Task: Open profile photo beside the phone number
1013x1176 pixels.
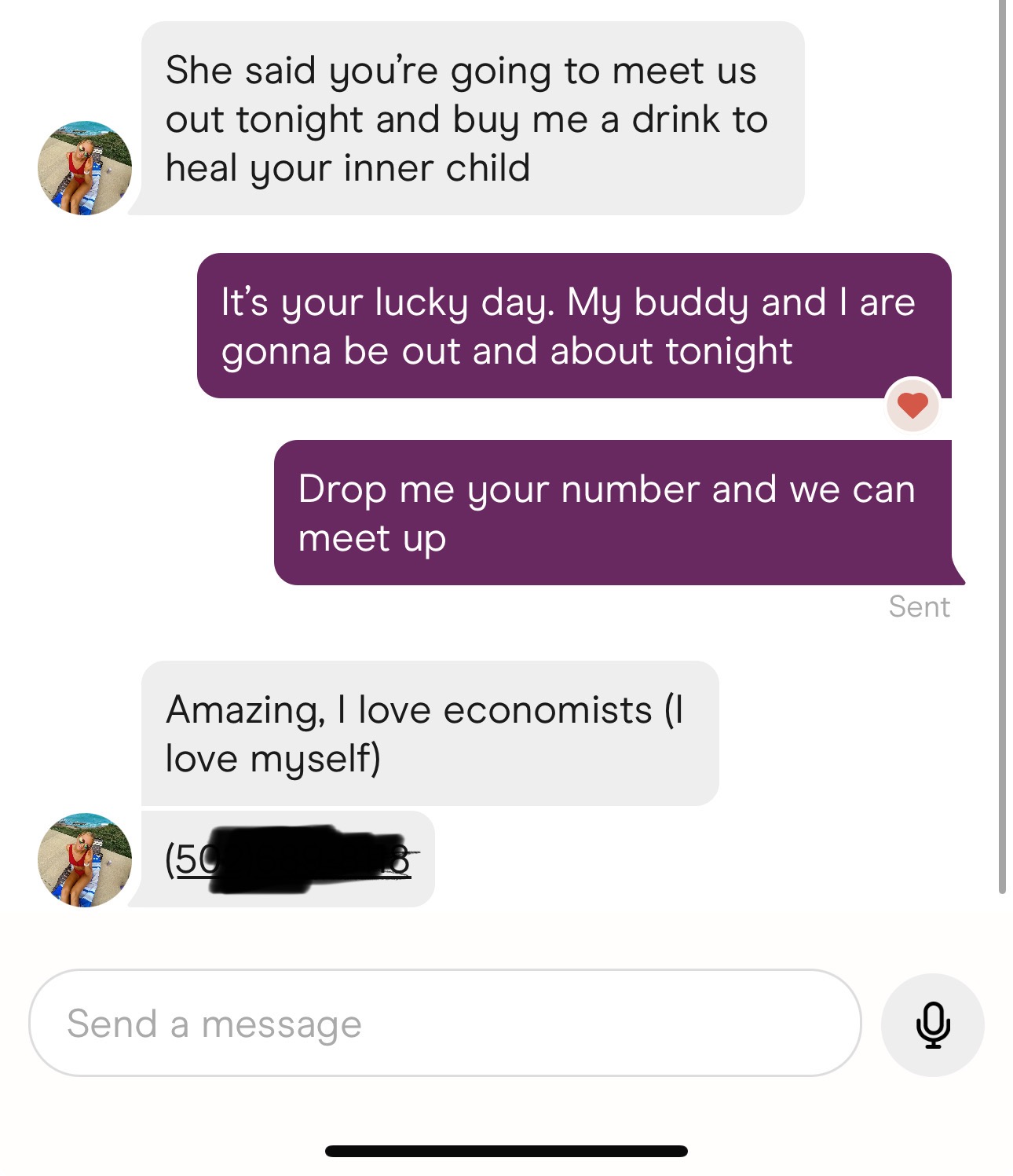Action: coord(85,860)
